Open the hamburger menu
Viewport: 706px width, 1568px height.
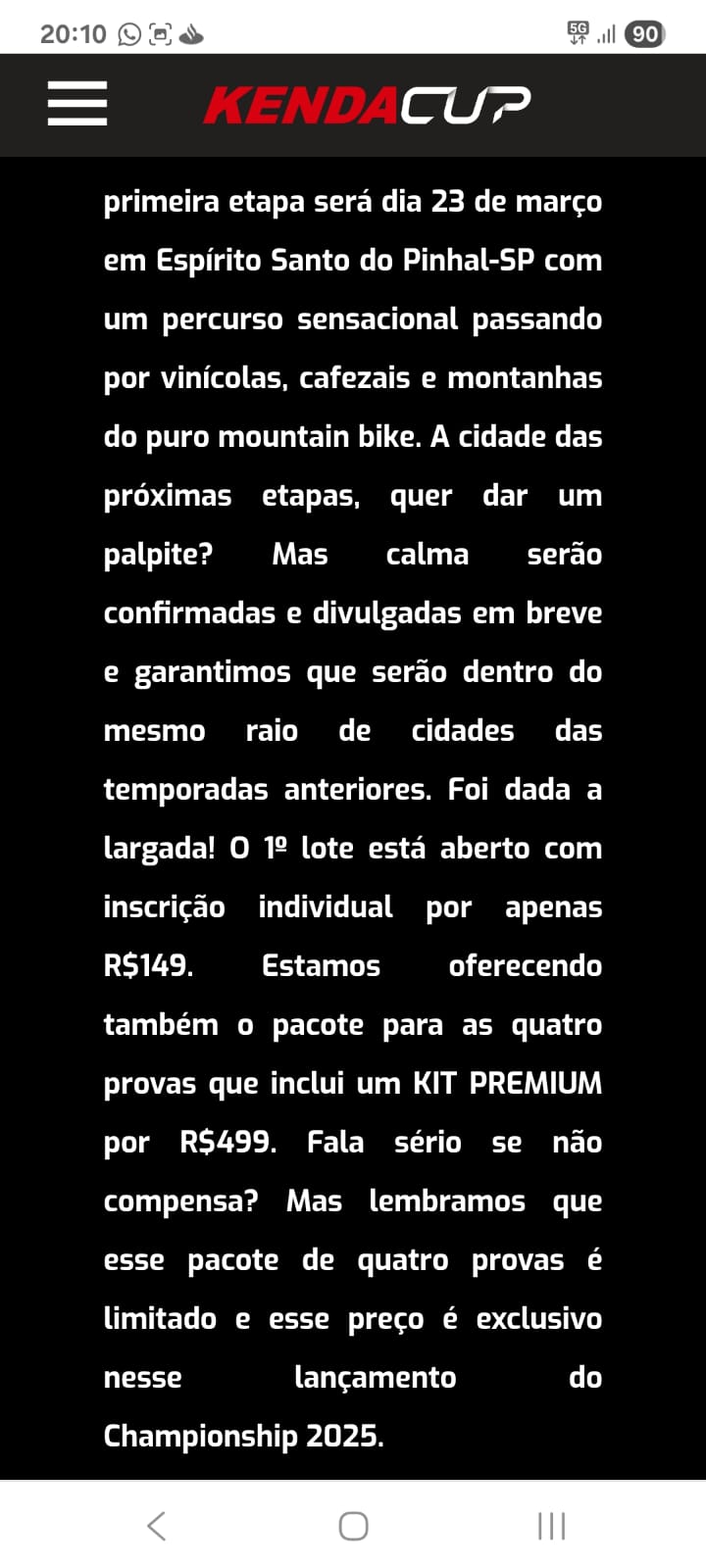click(x=77, y=103)
